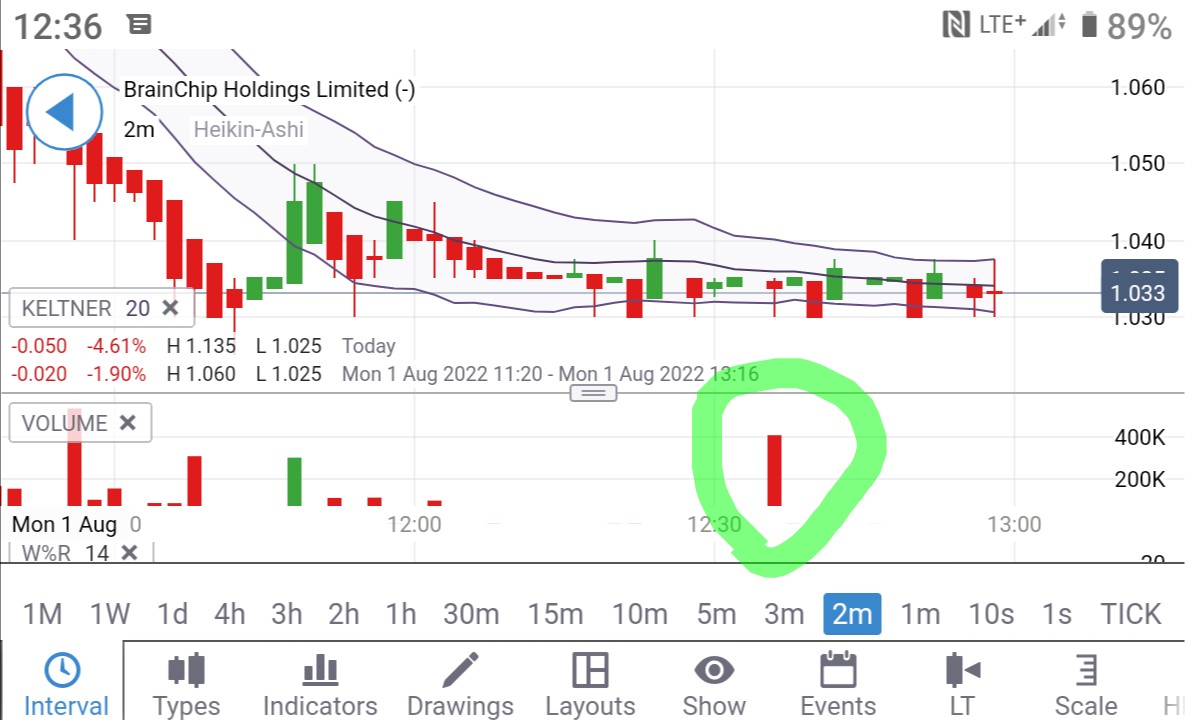Viewport: 1198px width, 720px height.
Task: Open the Indicators menu
Action: tap(320, 684)
